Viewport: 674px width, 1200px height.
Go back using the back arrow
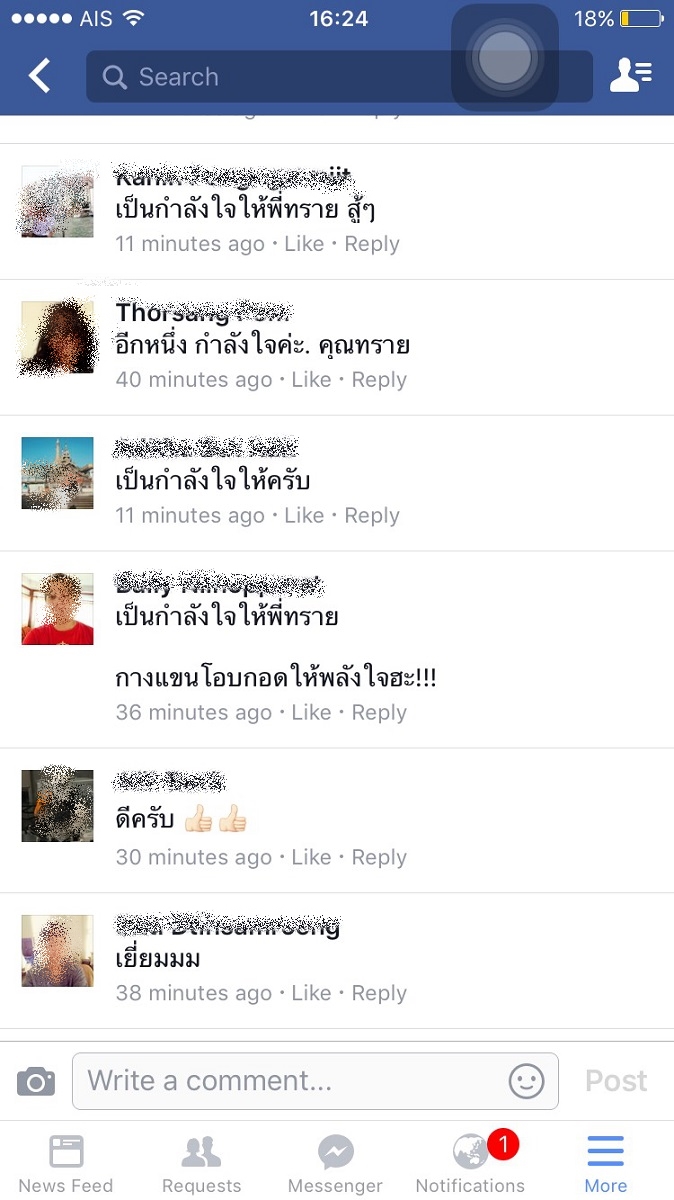39,76
